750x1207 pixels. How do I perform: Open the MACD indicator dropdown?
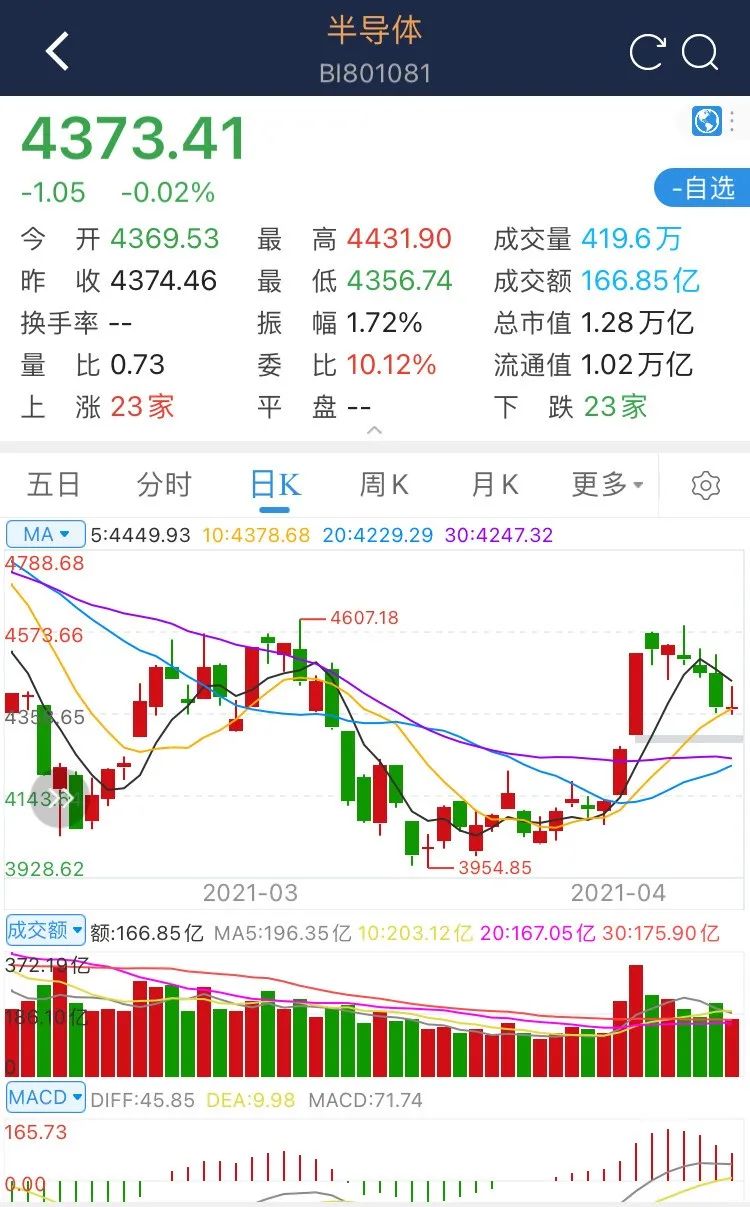[x=46, y=1097]
